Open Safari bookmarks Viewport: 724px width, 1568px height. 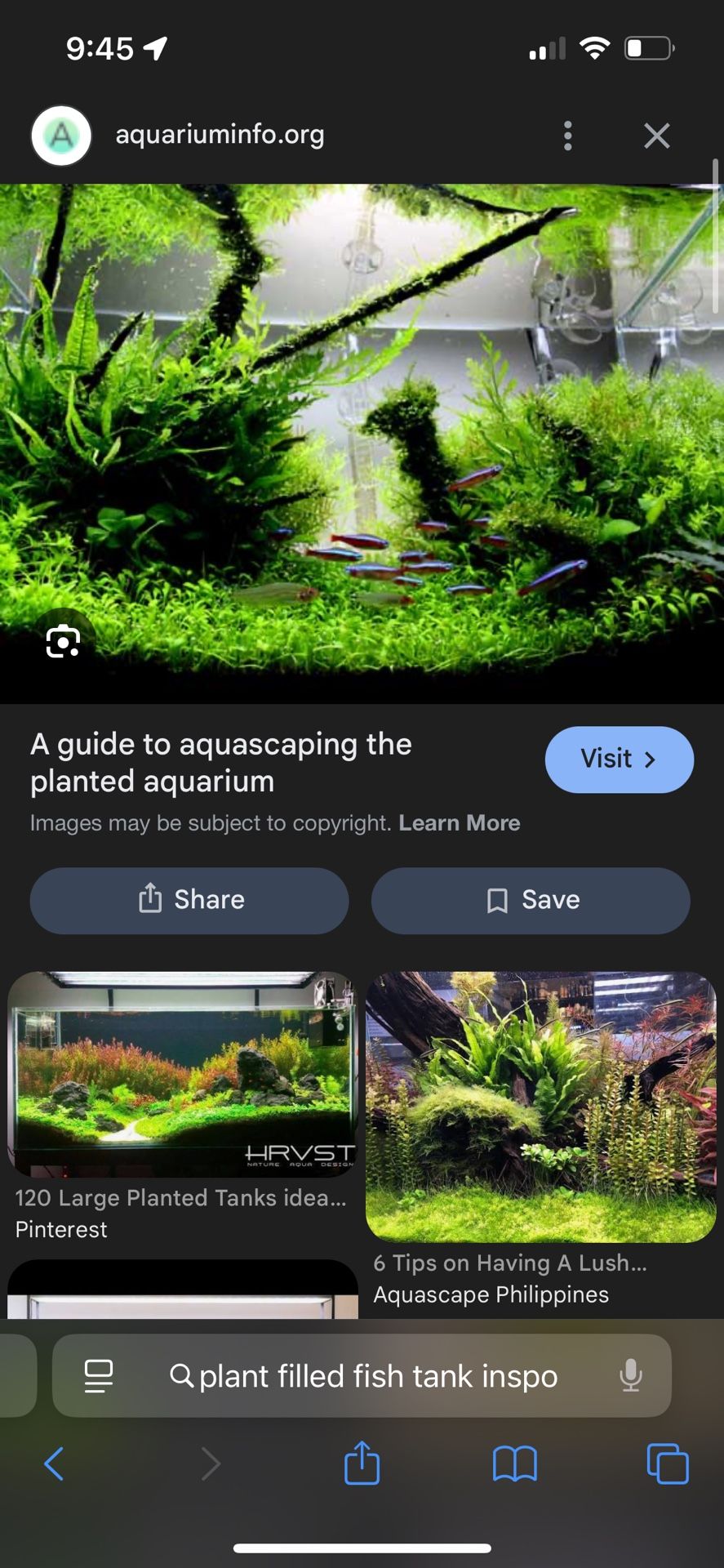pyautogui.click(x=513, y=1463)
